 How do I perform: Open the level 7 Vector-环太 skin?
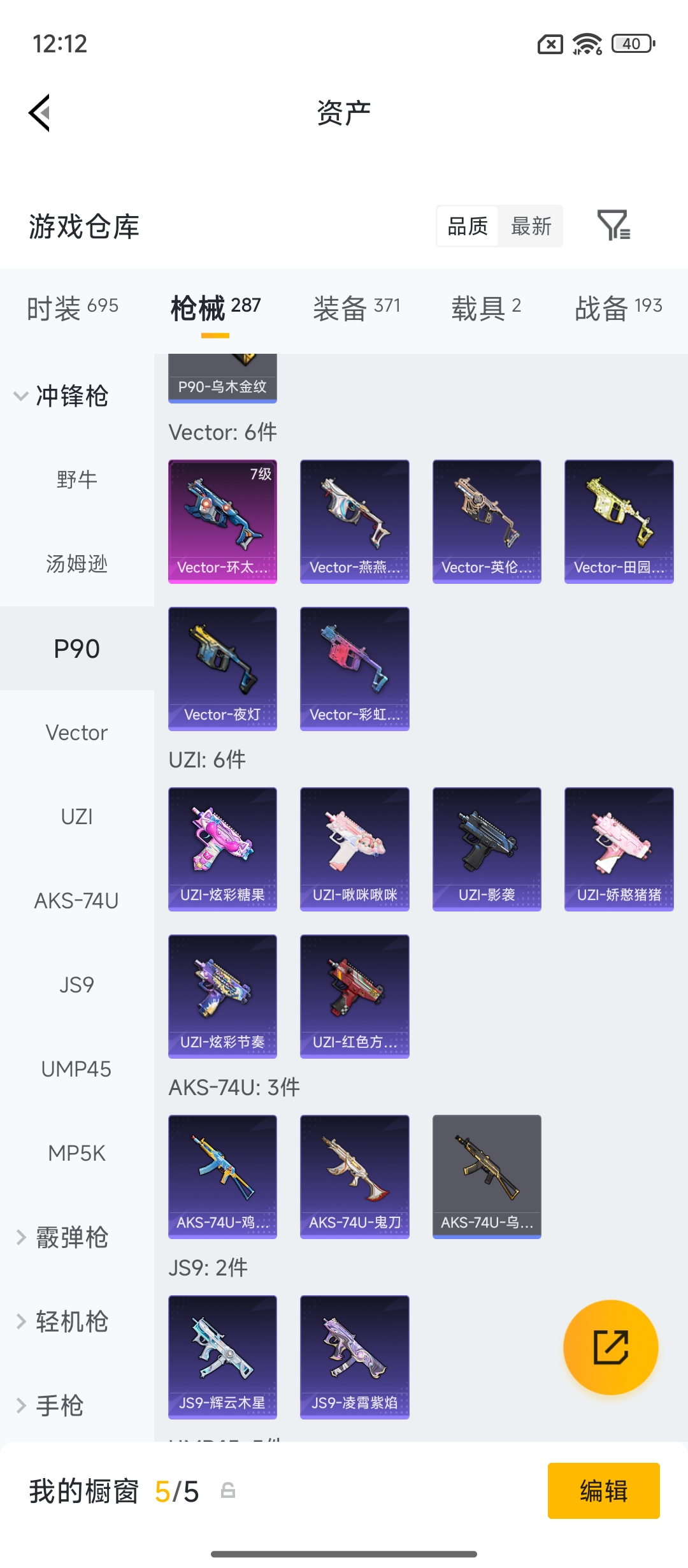[x=222, y=521]
